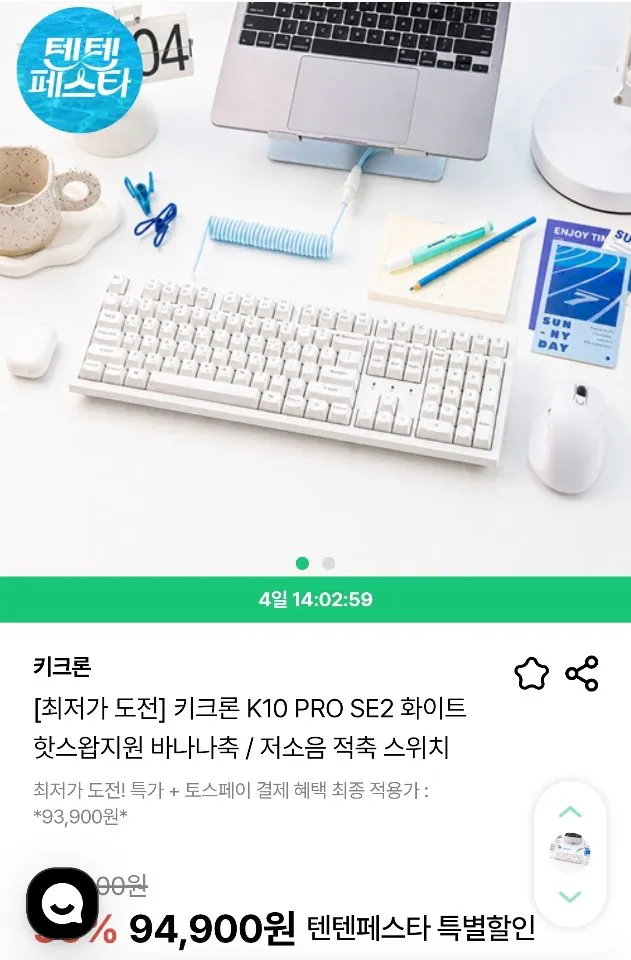Share this Keychron product
Image resolution: width=631 pixels, height=960 pixels.
(581, 673)
